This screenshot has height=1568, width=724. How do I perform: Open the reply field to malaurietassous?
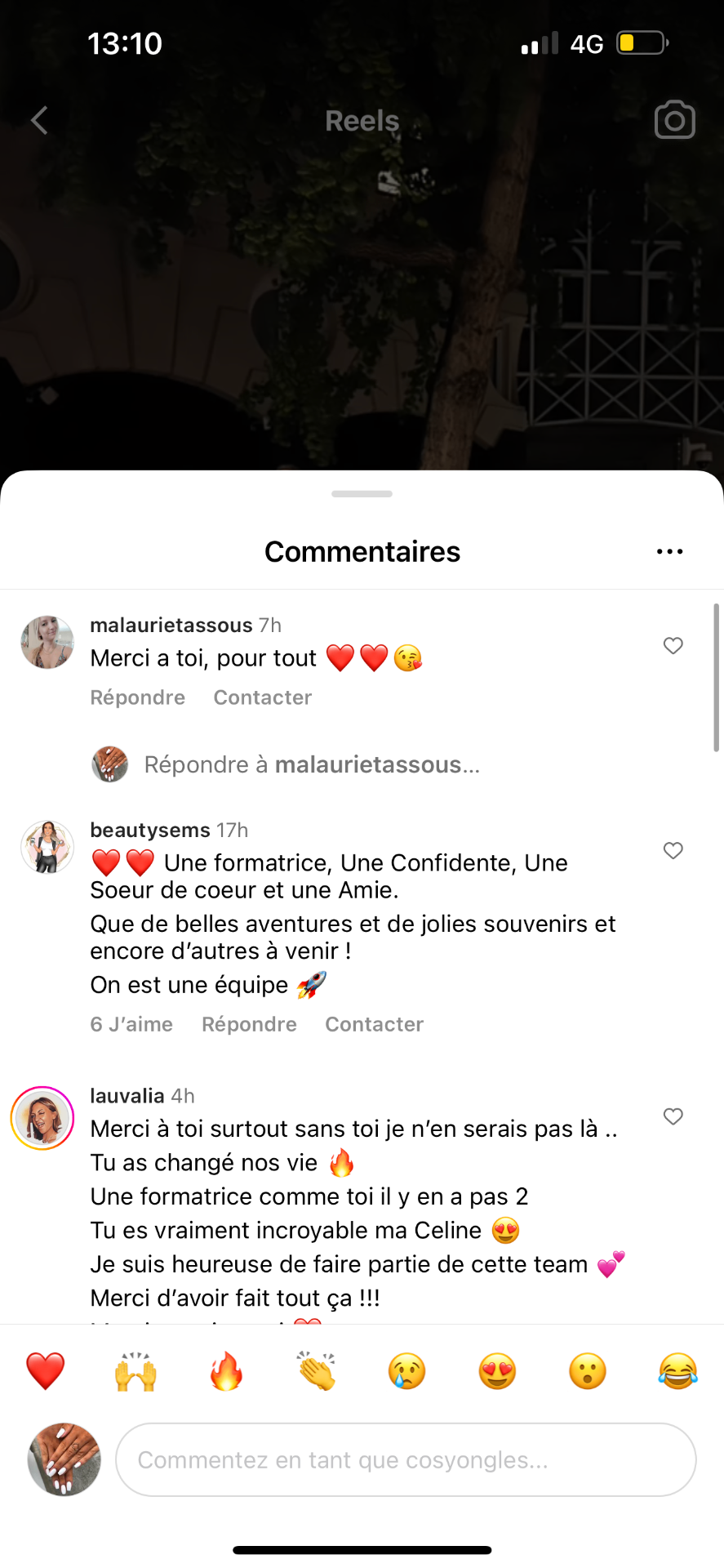pyautogui.click(x=312, y=764)
